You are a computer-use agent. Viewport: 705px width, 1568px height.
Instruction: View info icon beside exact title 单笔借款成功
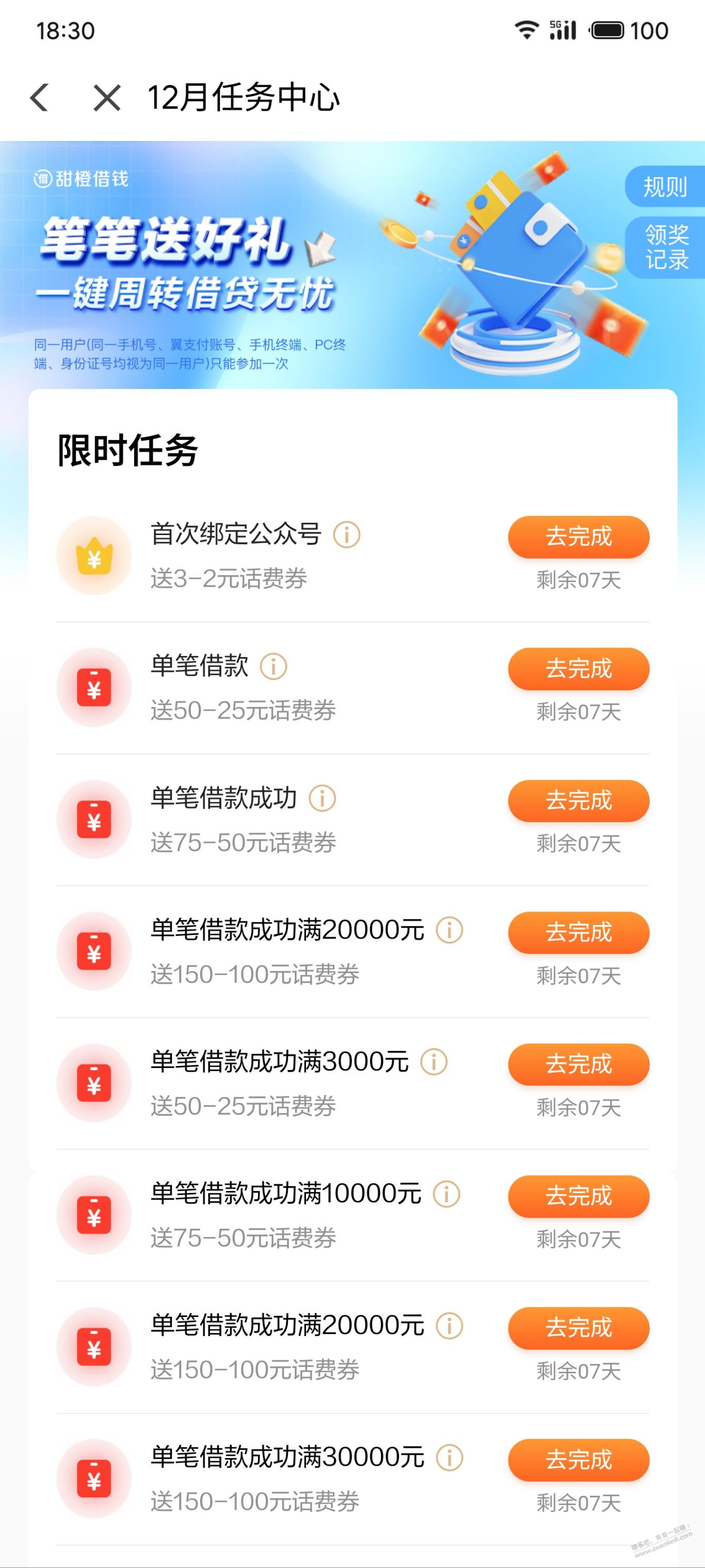pos(323,798)
